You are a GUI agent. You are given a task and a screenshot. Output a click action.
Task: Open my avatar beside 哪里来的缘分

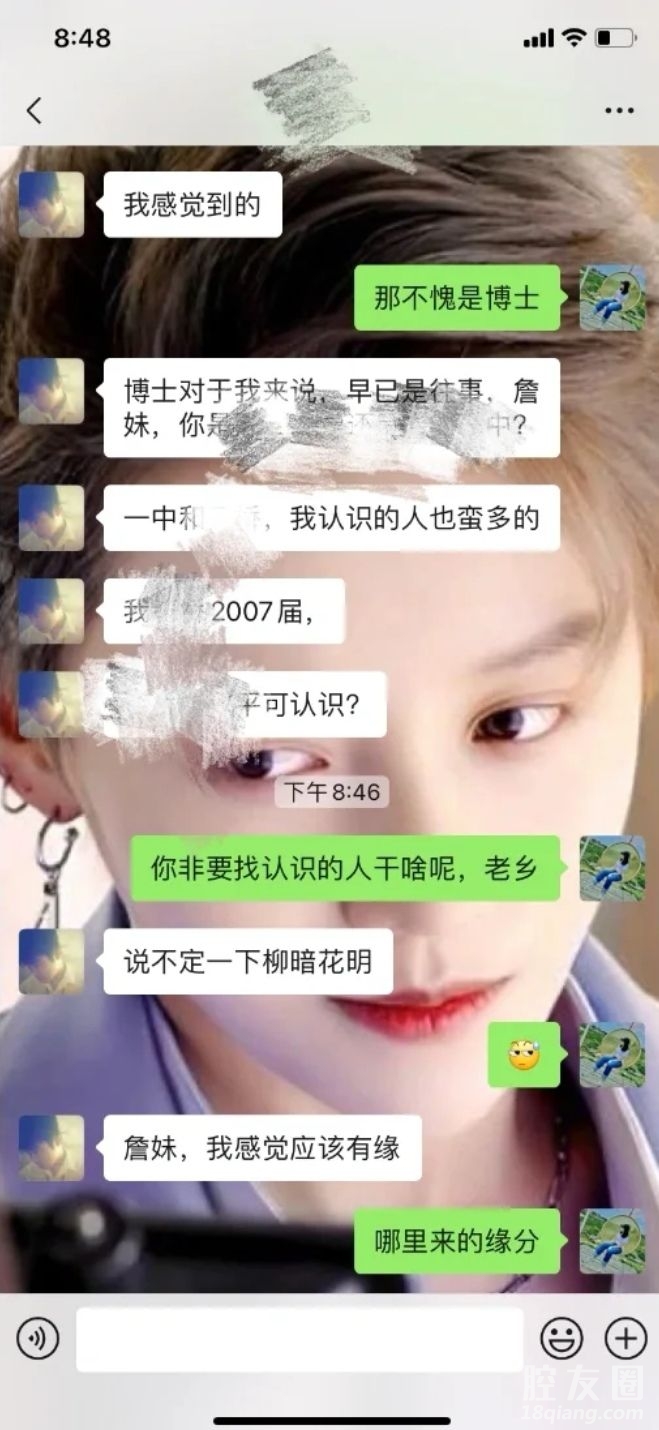[611, 1241]
